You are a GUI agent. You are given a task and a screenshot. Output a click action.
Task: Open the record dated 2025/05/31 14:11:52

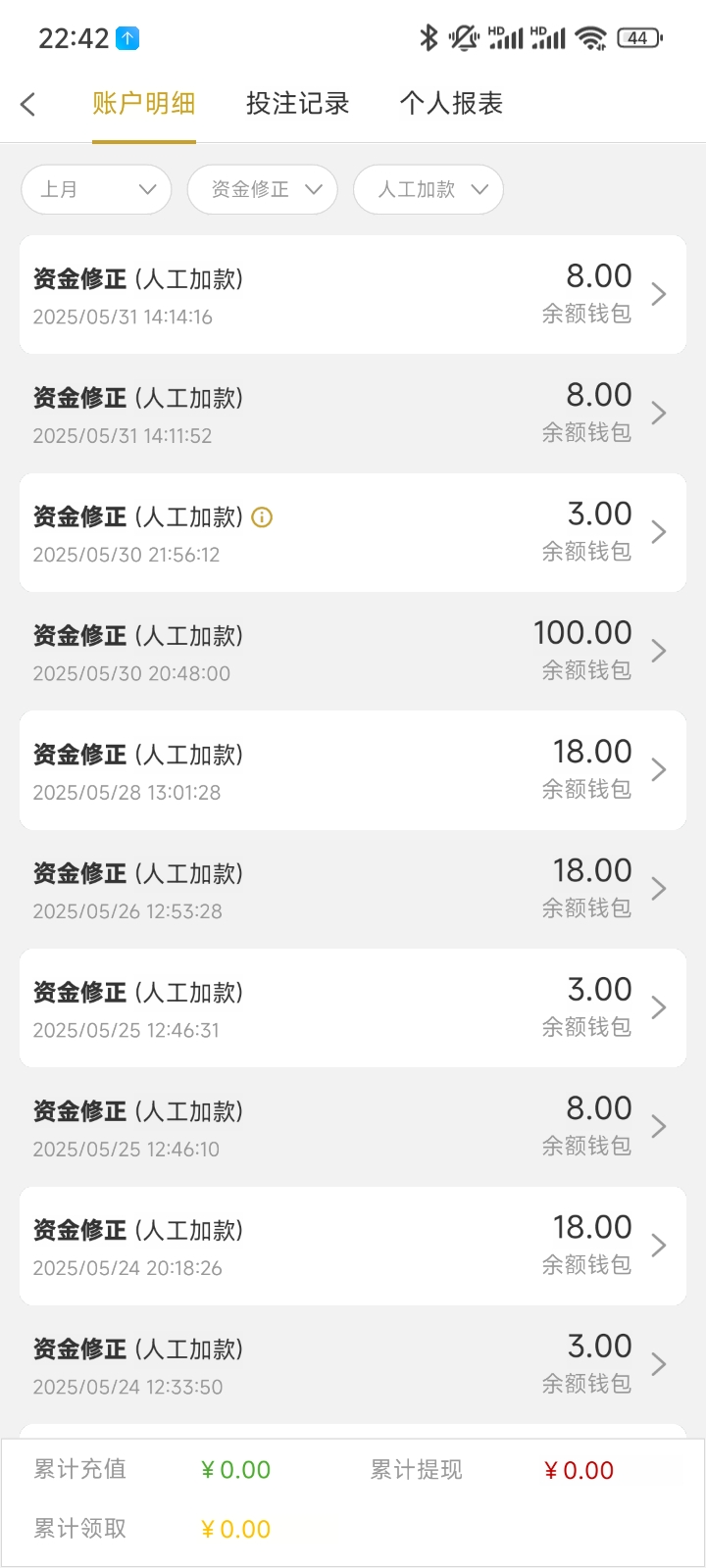353,414
